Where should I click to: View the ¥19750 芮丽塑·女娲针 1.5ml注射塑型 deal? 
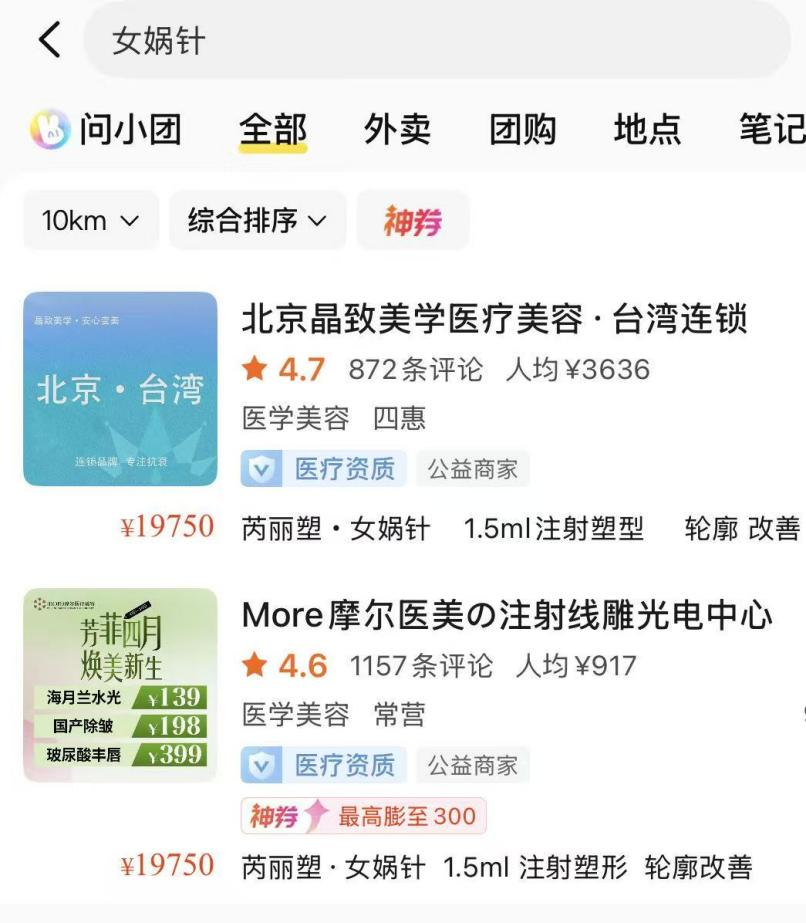coord(520,528)
